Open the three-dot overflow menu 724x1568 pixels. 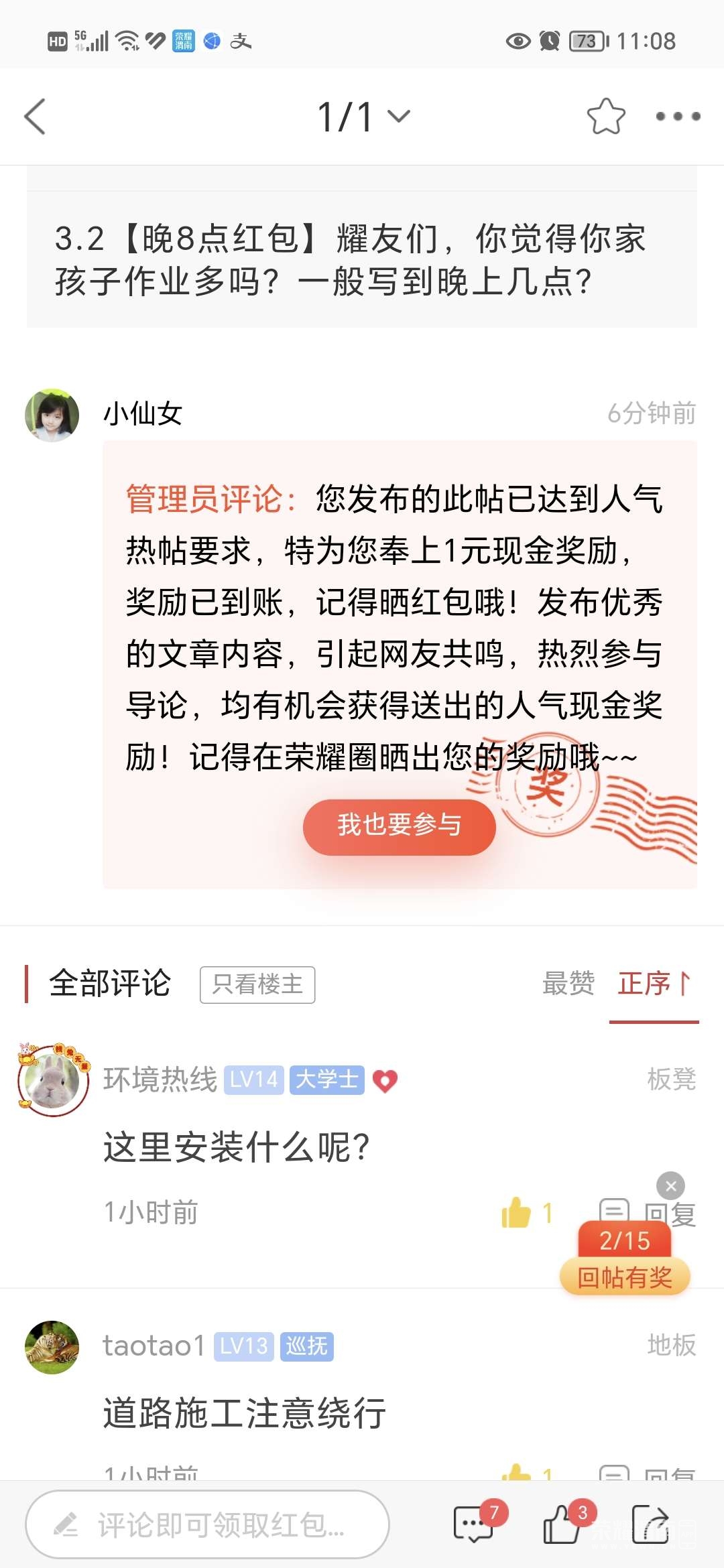click(678, 117)
